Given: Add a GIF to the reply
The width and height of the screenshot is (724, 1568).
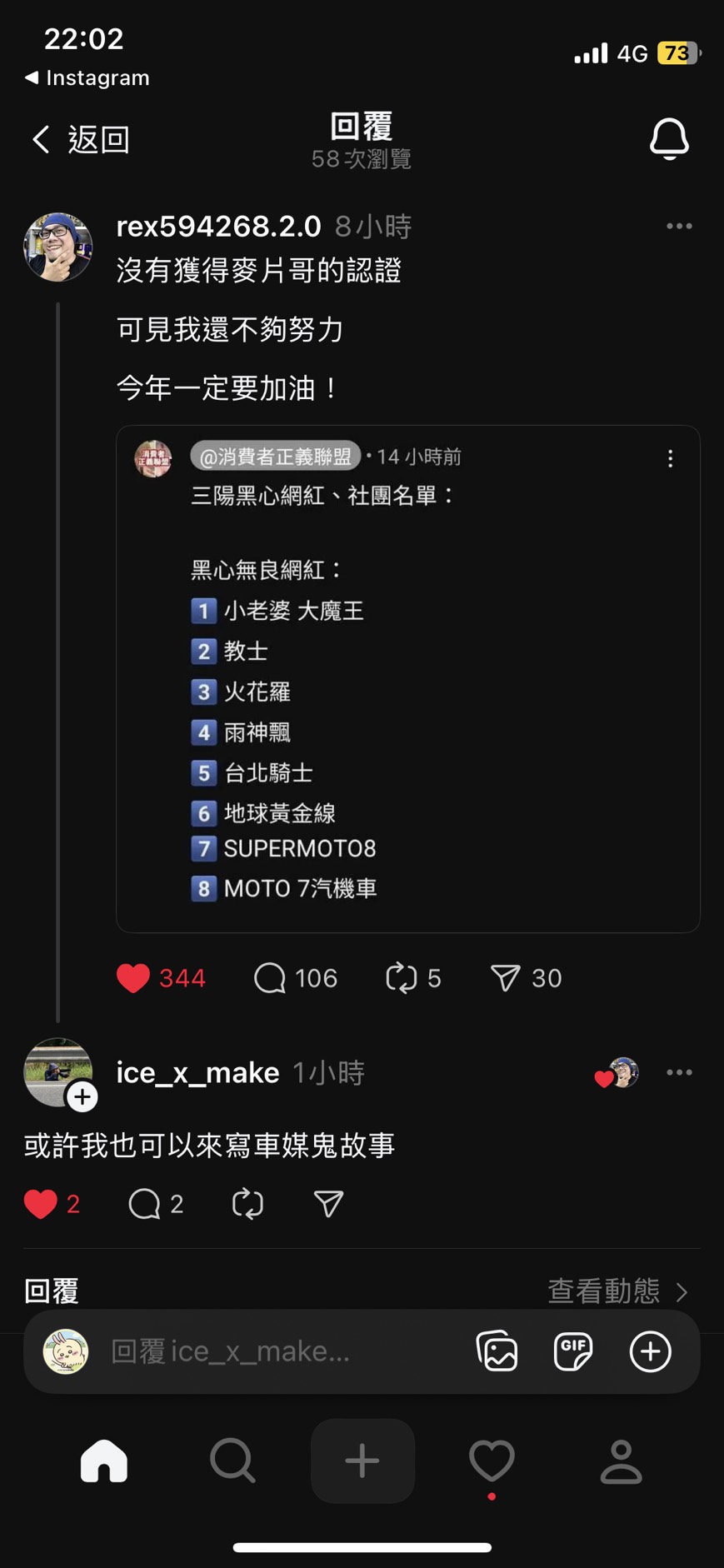Looking at the screenshot, I should [x=573, y=1351].
